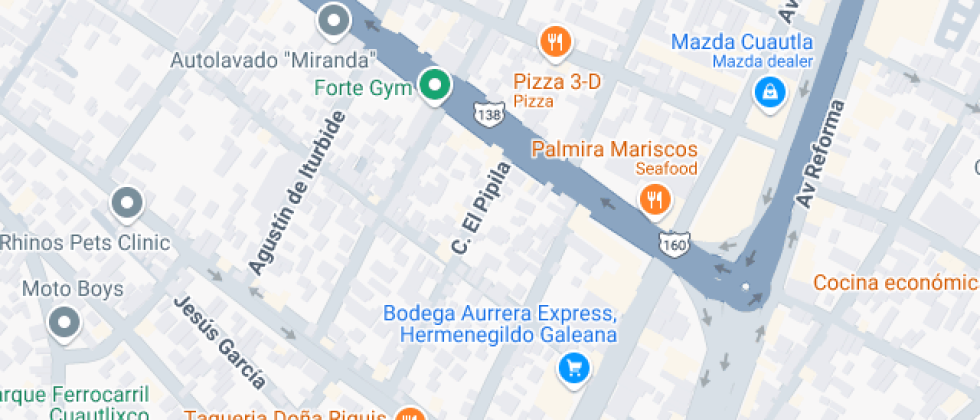
Task: Select the Taqueria Doña Piquis restaurant pin
Action: (x=407, y=414)
